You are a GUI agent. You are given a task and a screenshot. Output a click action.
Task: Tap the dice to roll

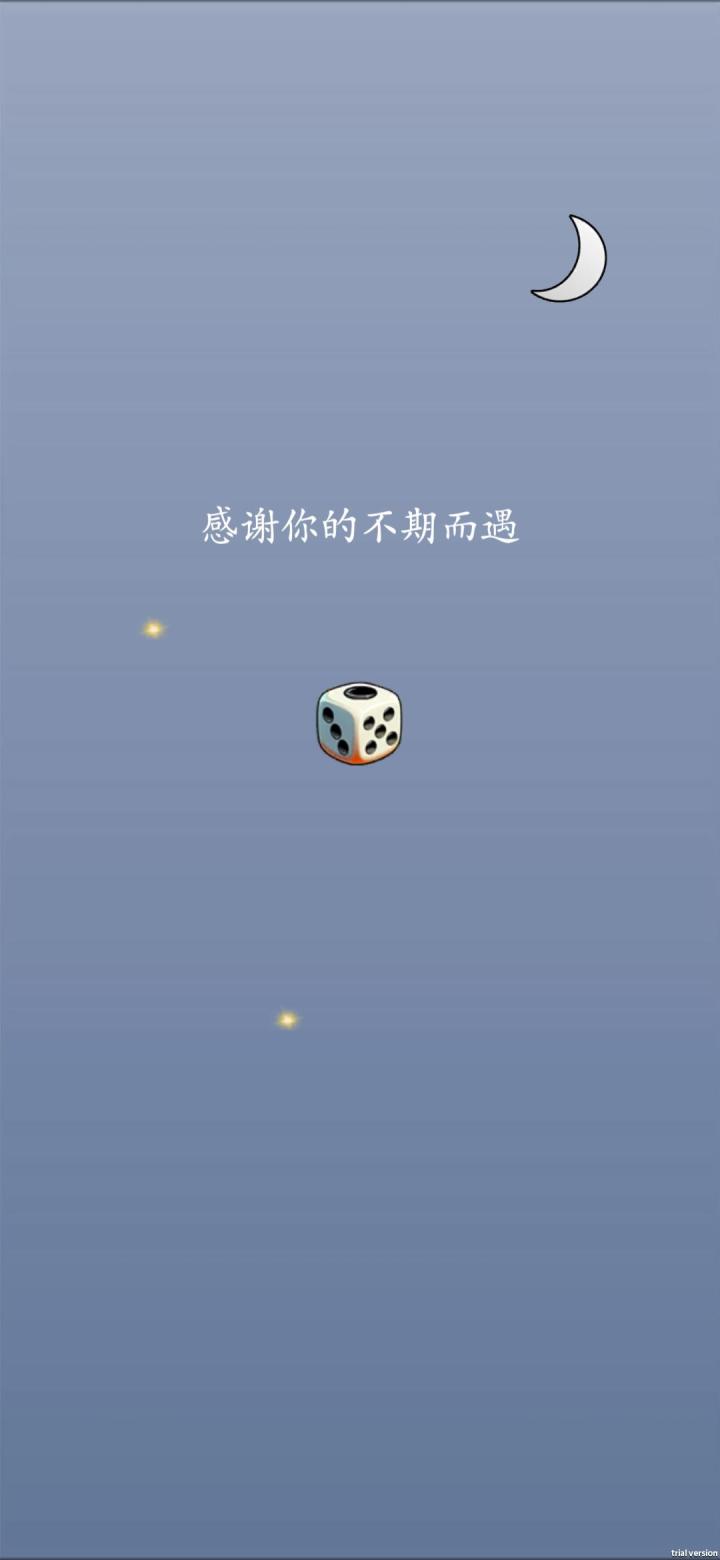(359, 724)
